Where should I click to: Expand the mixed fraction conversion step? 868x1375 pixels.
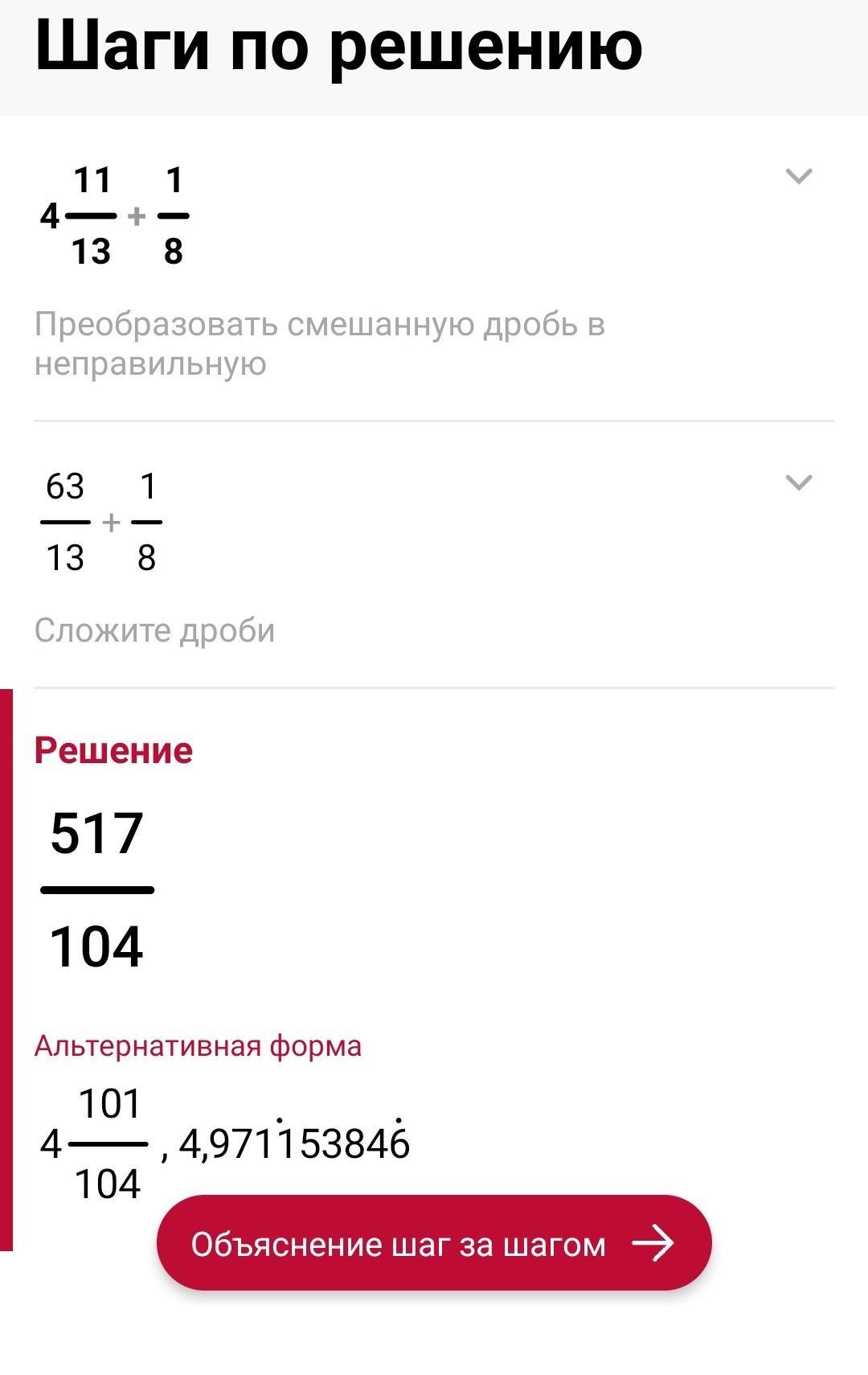tap(798, 176)
